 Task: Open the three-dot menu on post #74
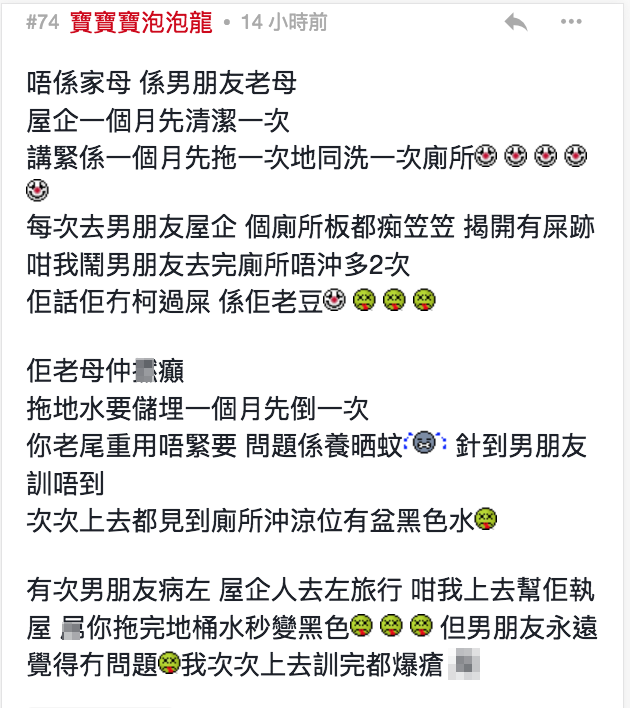tap(571, 22)
